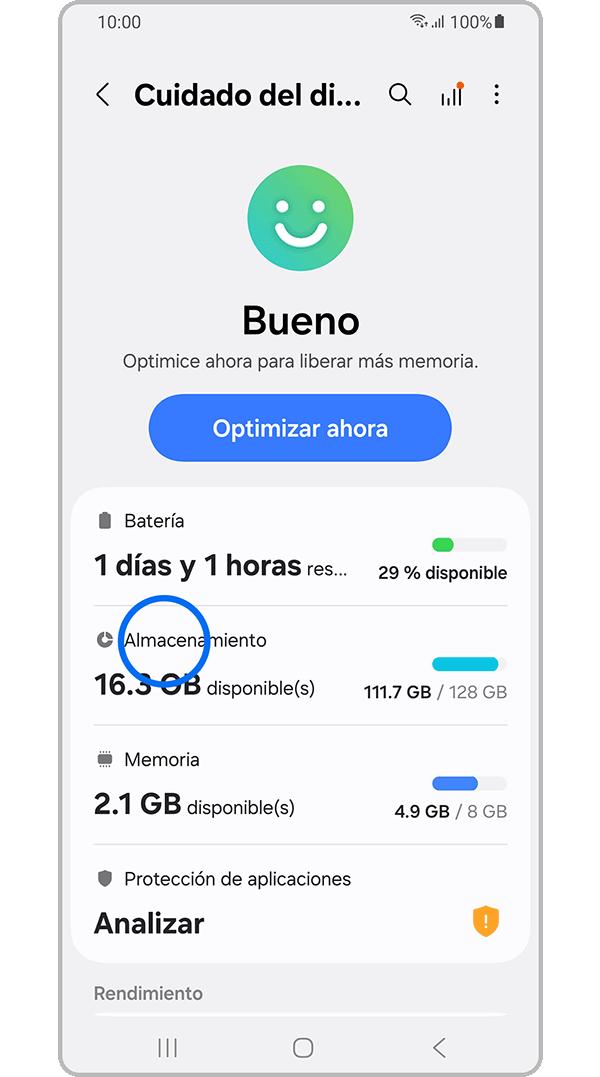Open Memoria details
600x1077 pixels.
(x=300, y=786)
